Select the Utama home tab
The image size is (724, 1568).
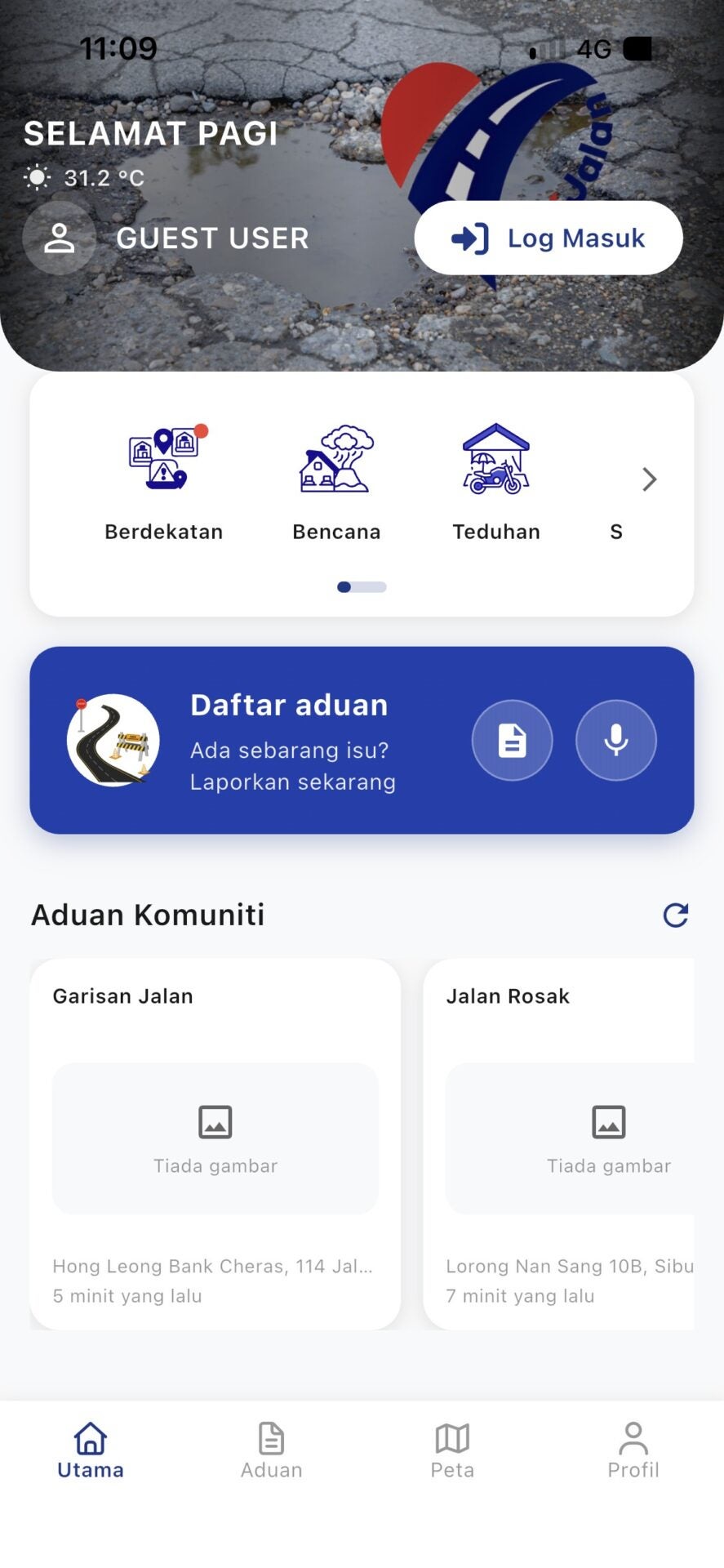91,1450
